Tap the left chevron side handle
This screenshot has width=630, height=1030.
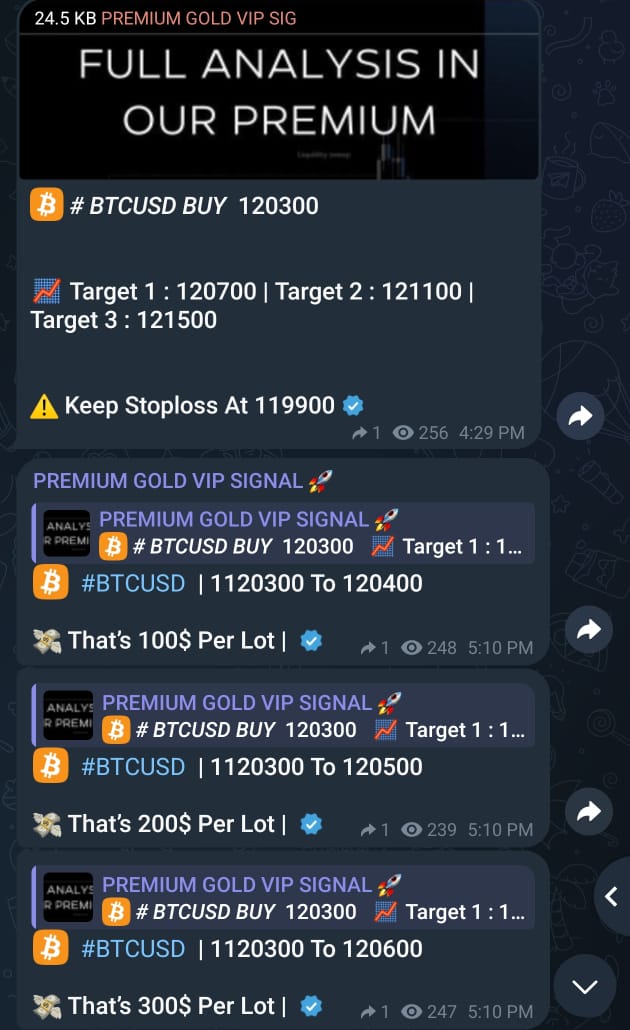(x=612, y=896)
